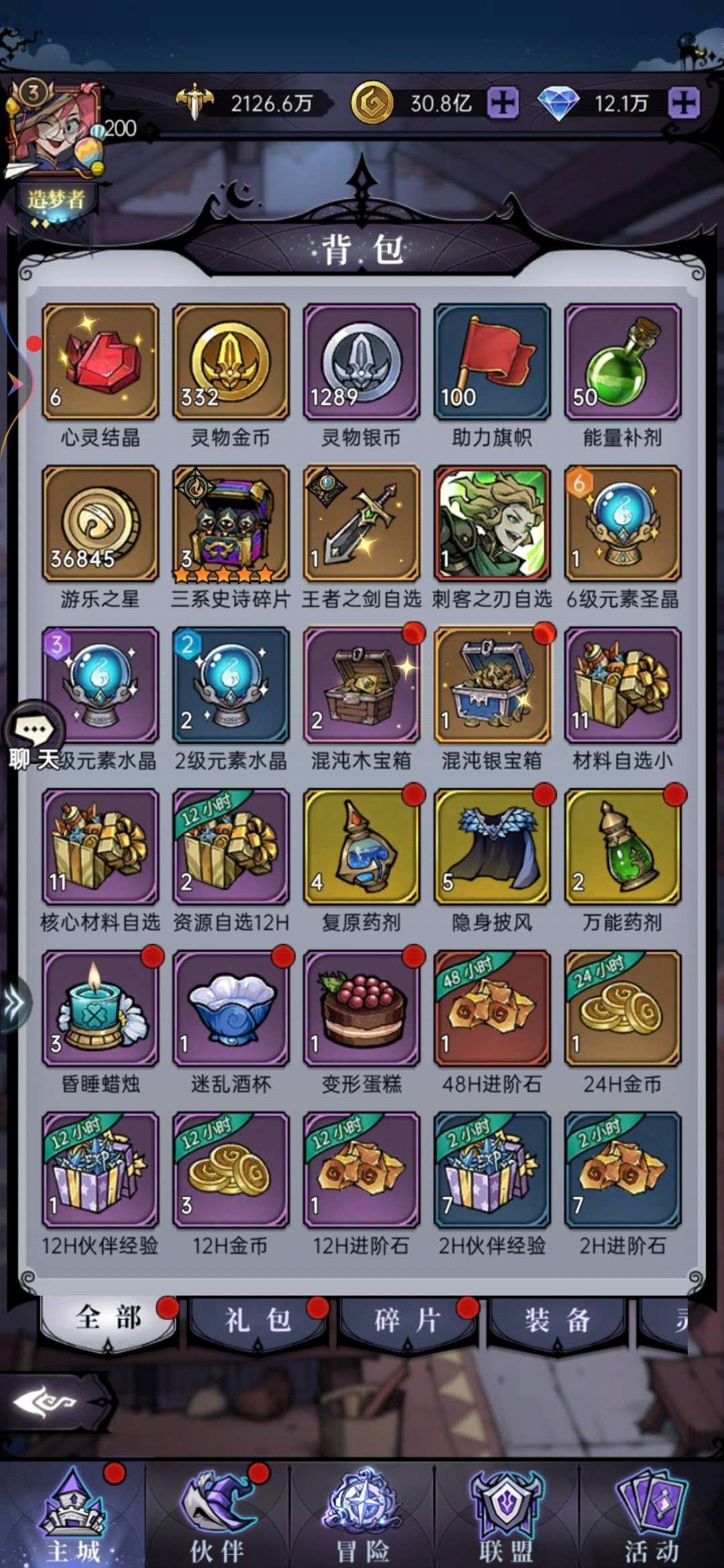Screen dimensions: 724x1568
Task: Select the 变形蛋糕 item
Action: pyautogui.click(x=361, y=1008)
